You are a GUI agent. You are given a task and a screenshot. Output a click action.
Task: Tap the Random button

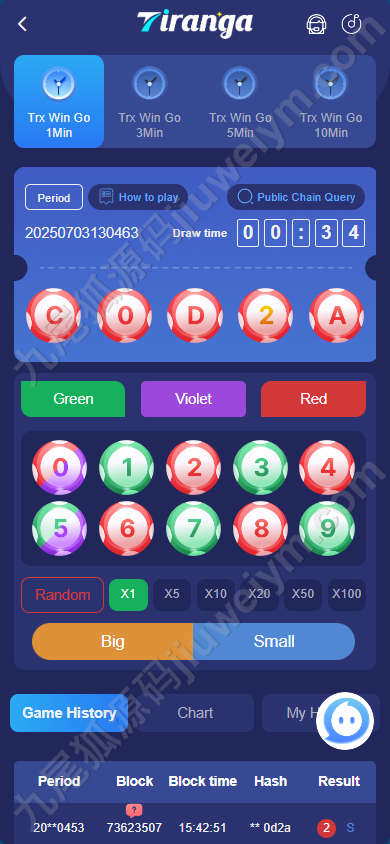[62, 595]
